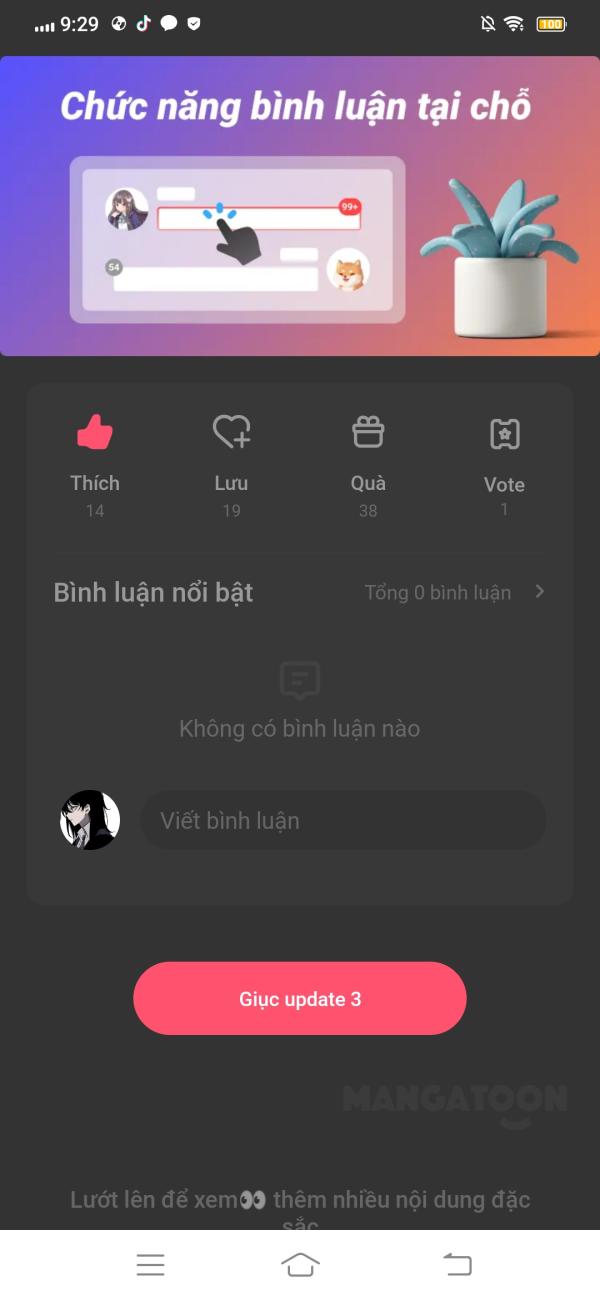Viewport: 600px width, 1300px height.
Task: Tap the Viết bình luận comment field
Action: pos(343,821)
